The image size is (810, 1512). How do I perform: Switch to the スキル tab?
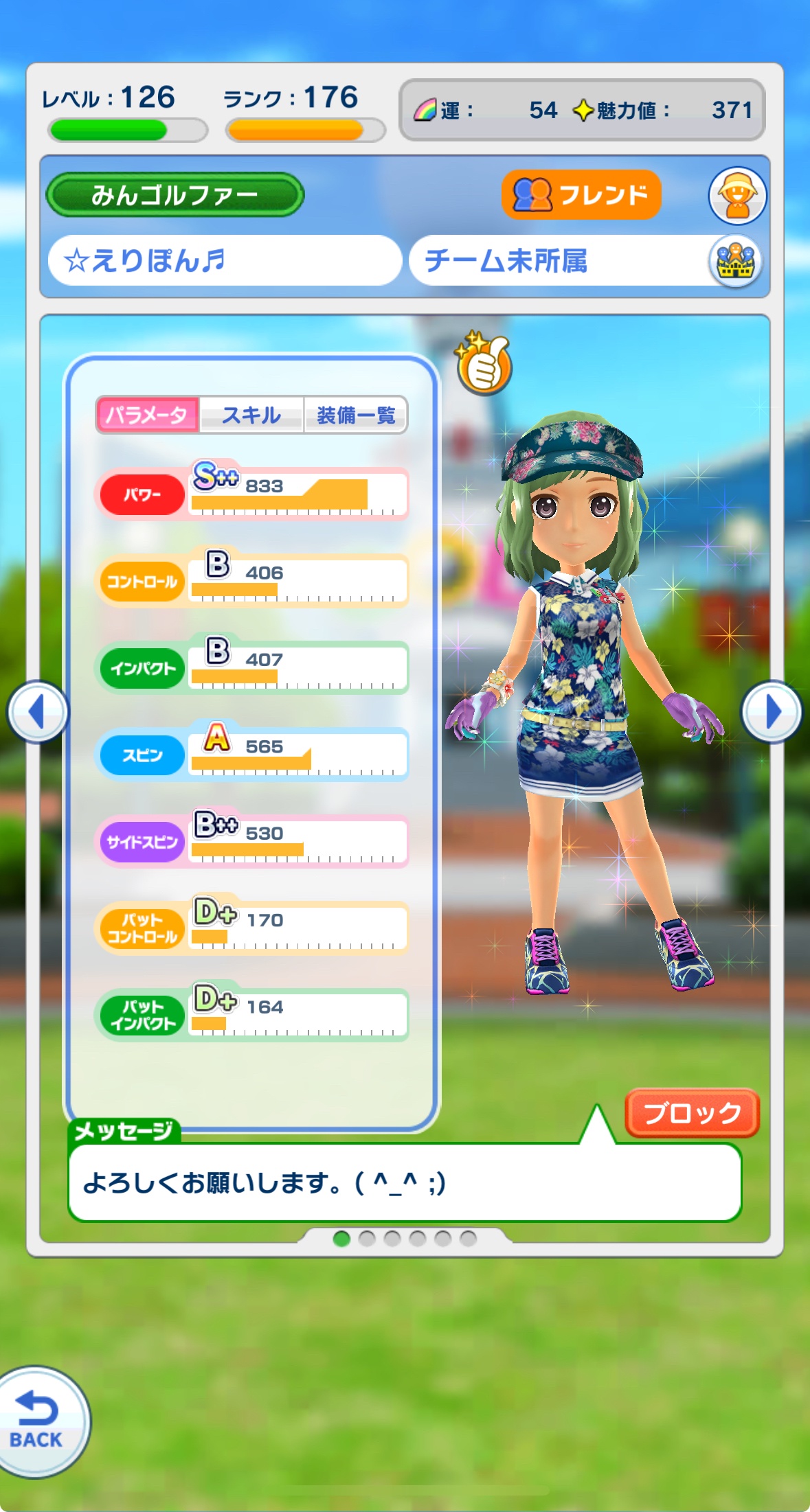click(251, 415)
